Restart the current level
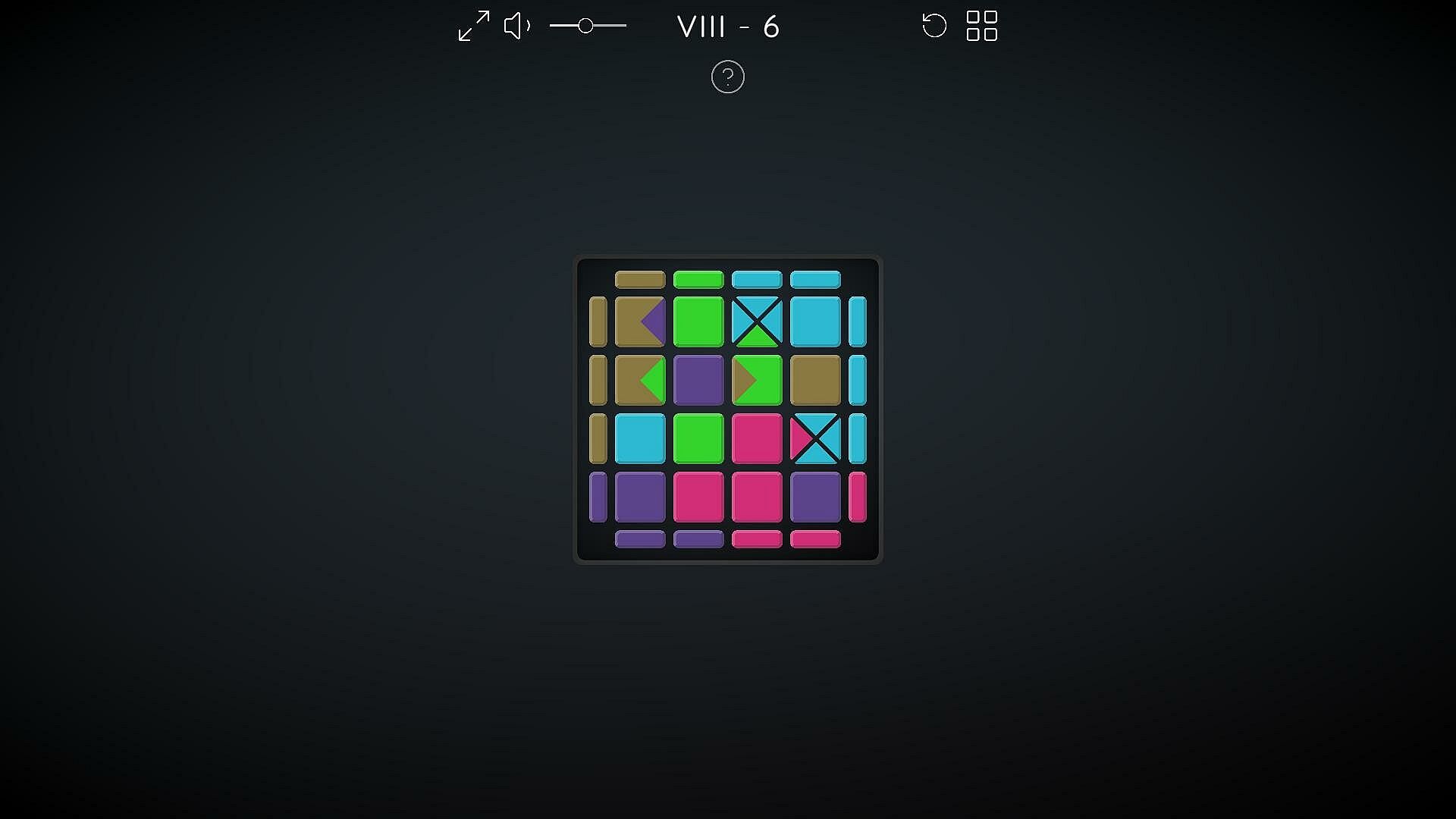1456x819 pixels. pyautogui.click(x=934, y=26)
